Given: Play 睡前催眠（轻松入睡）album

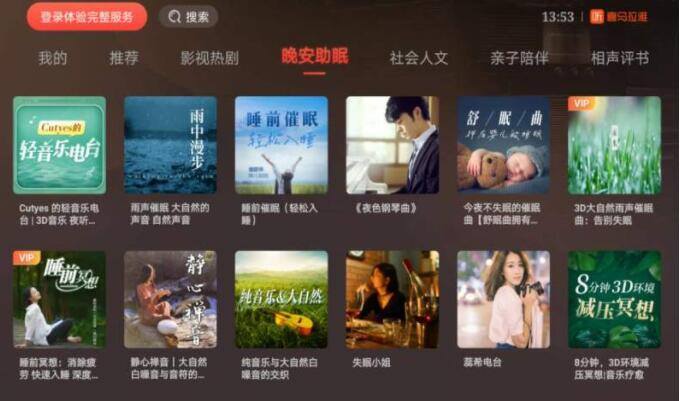Looking at the screenshot, I should pos(281,145).
